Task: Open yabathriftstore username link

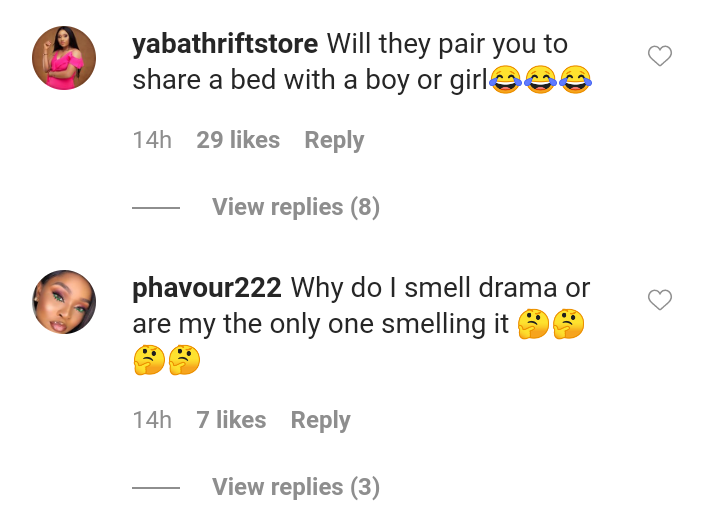Action: coord(225,45)
